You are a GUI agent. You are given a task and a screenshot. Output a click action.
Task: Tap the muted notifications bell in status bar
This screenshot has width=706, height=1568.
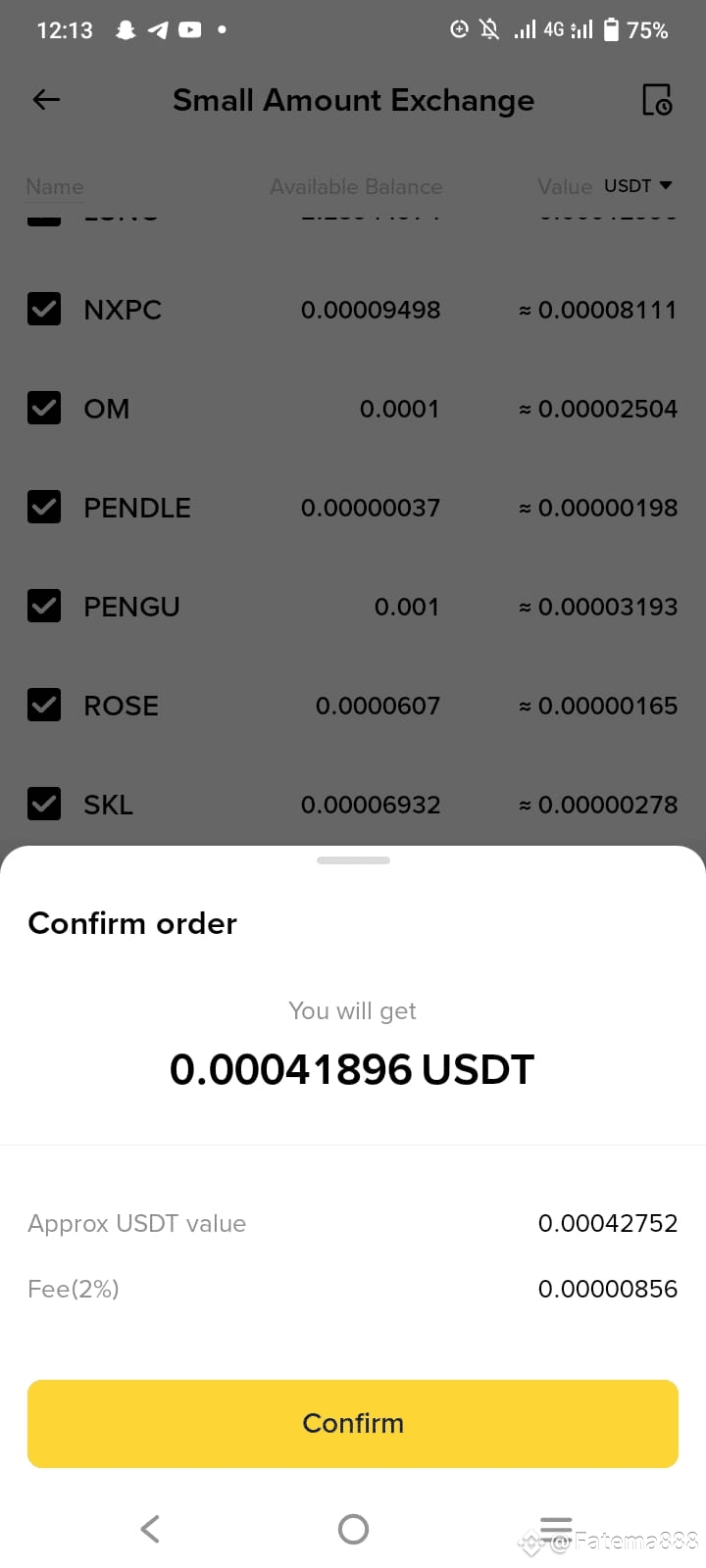coord(487,29)
